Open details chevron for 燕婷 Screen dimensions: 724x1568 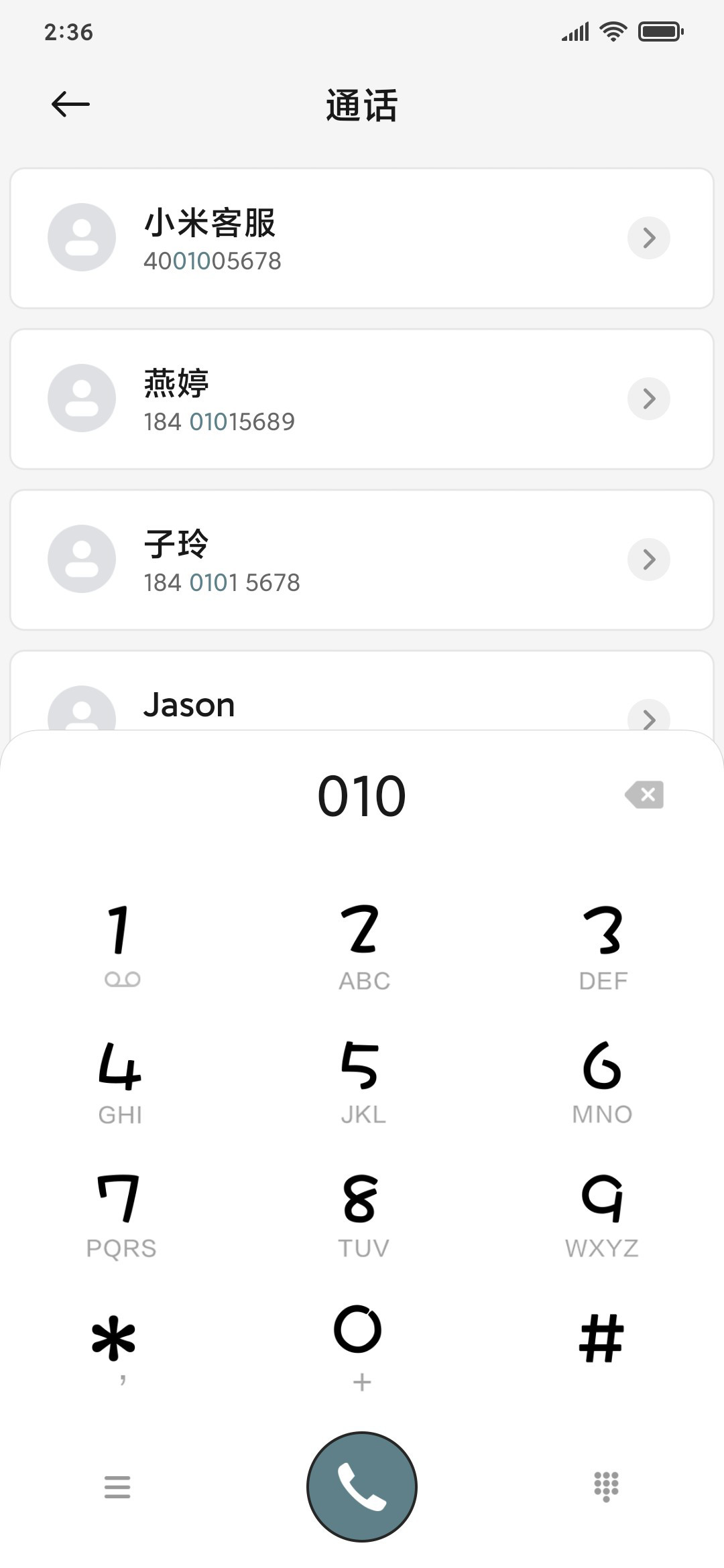tap(648, 399)
